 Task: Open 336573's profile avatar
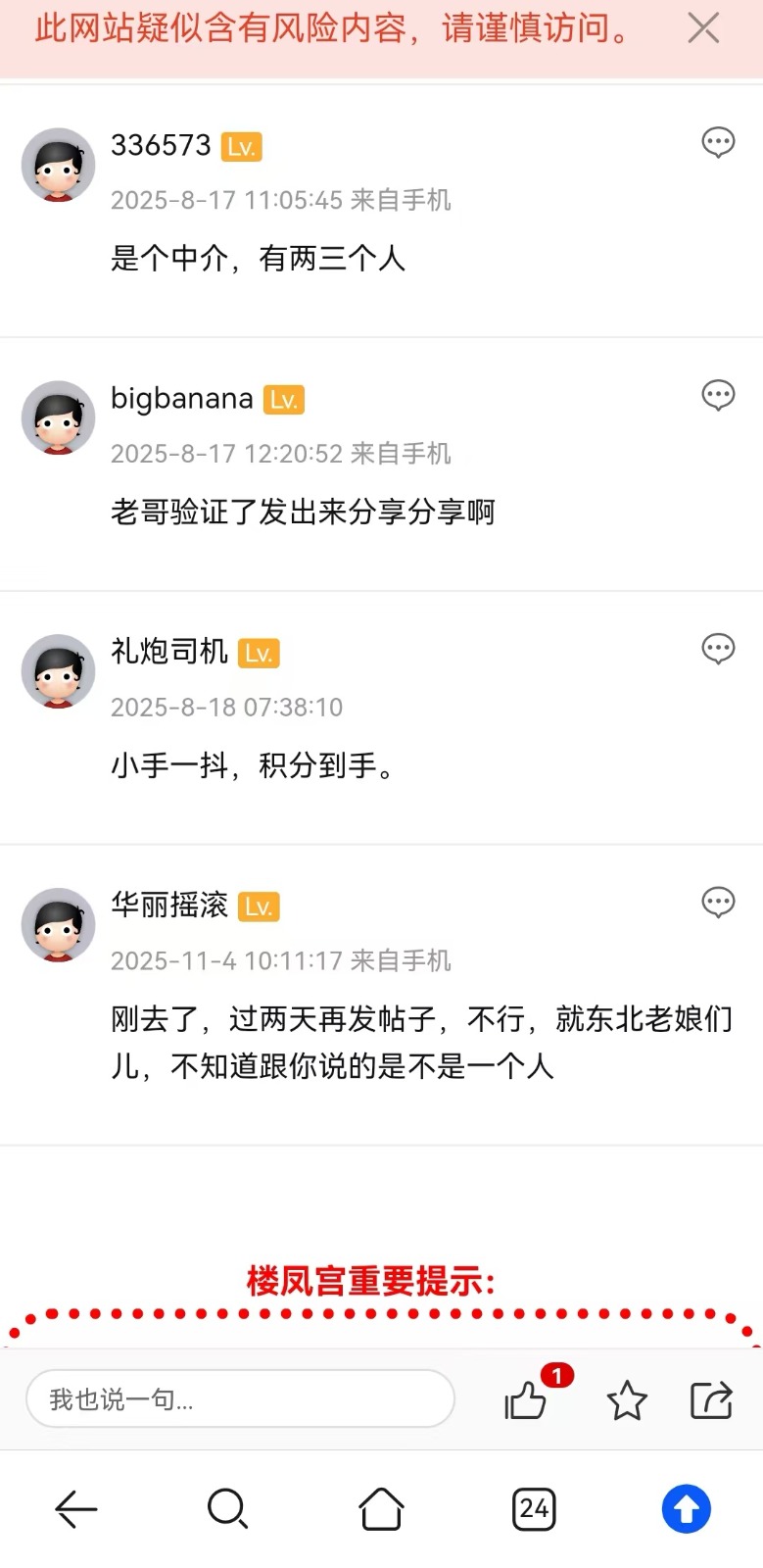click(59, 165)
